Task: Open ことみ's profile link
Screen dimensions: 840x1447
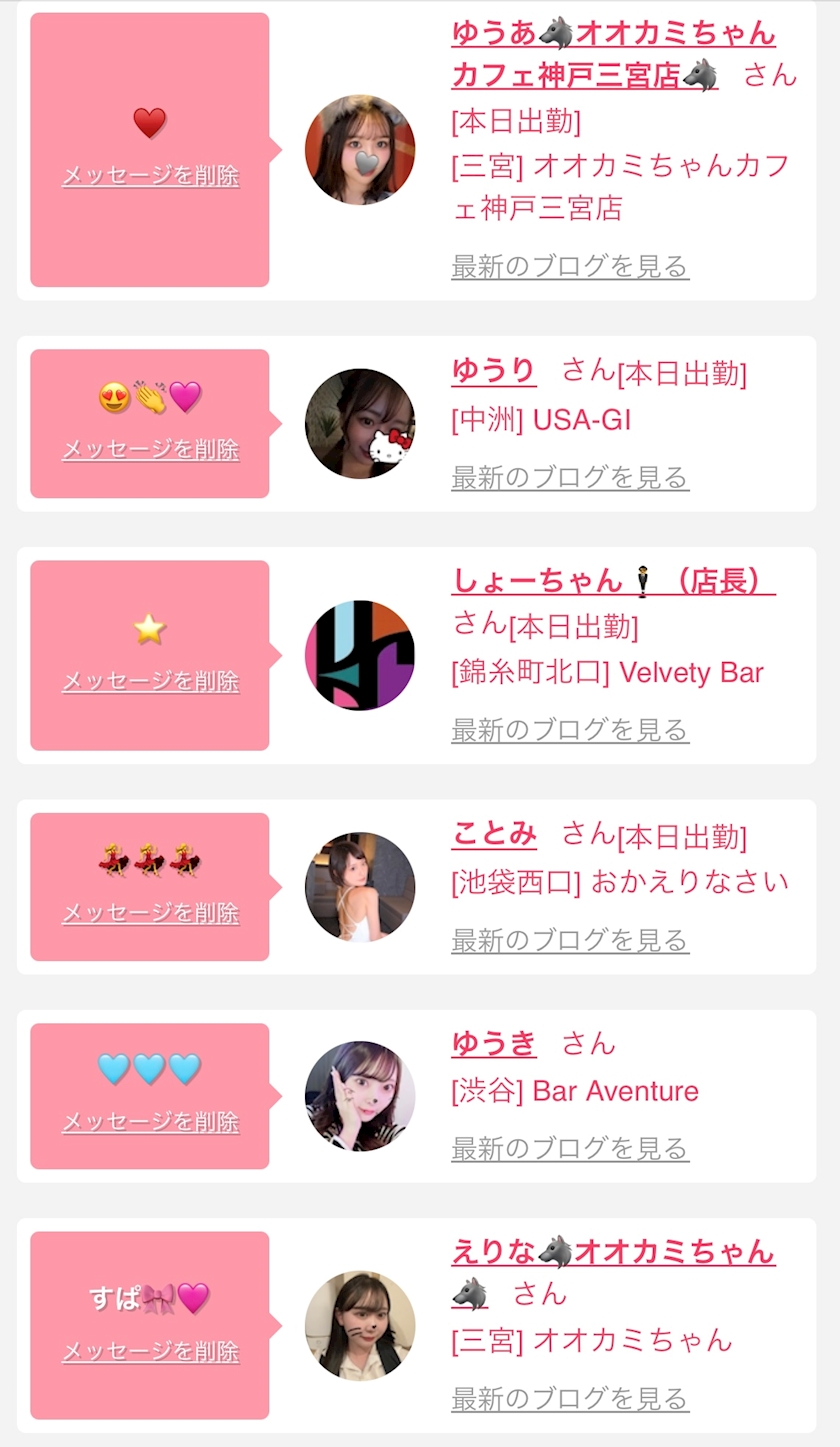Action: click(x=494, y=833)
